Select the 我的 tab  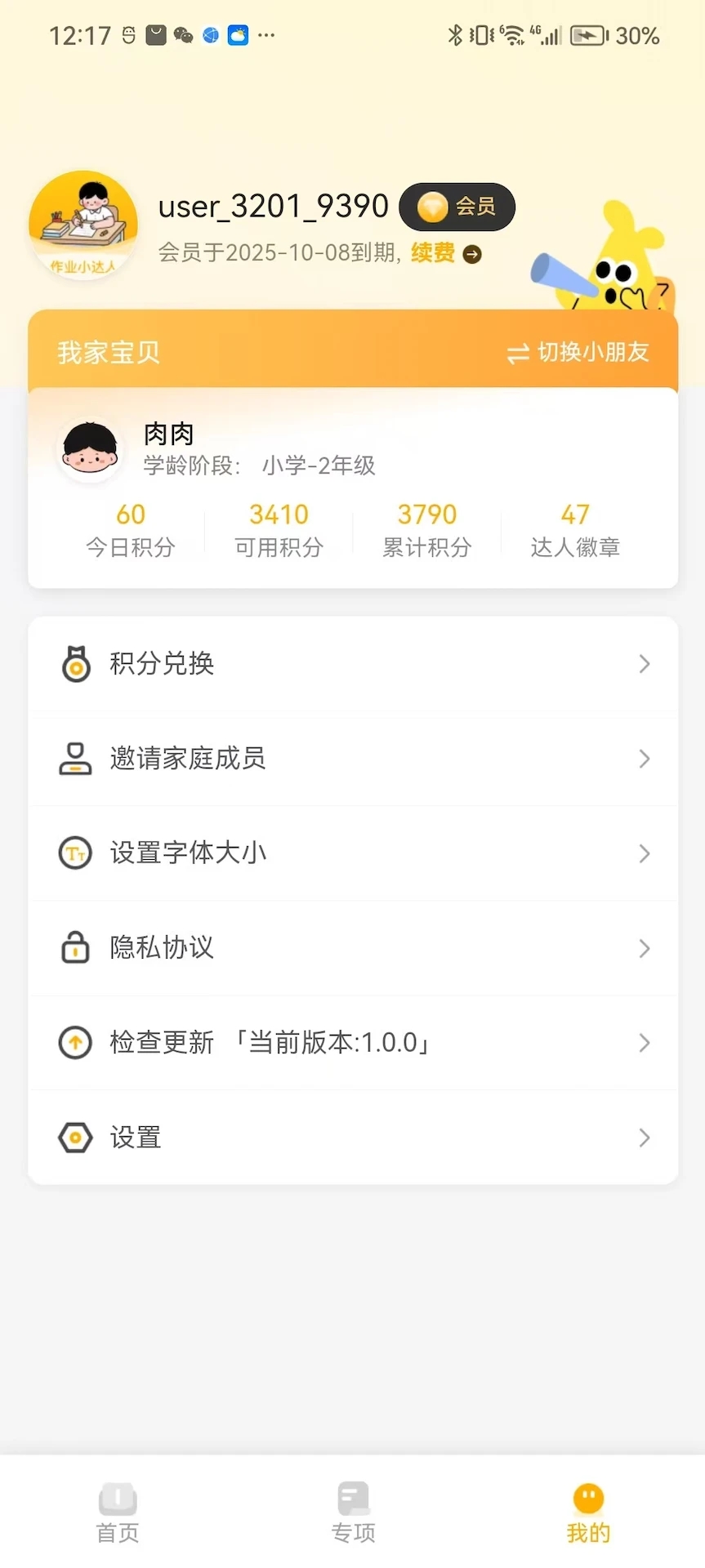[588, 1513]
